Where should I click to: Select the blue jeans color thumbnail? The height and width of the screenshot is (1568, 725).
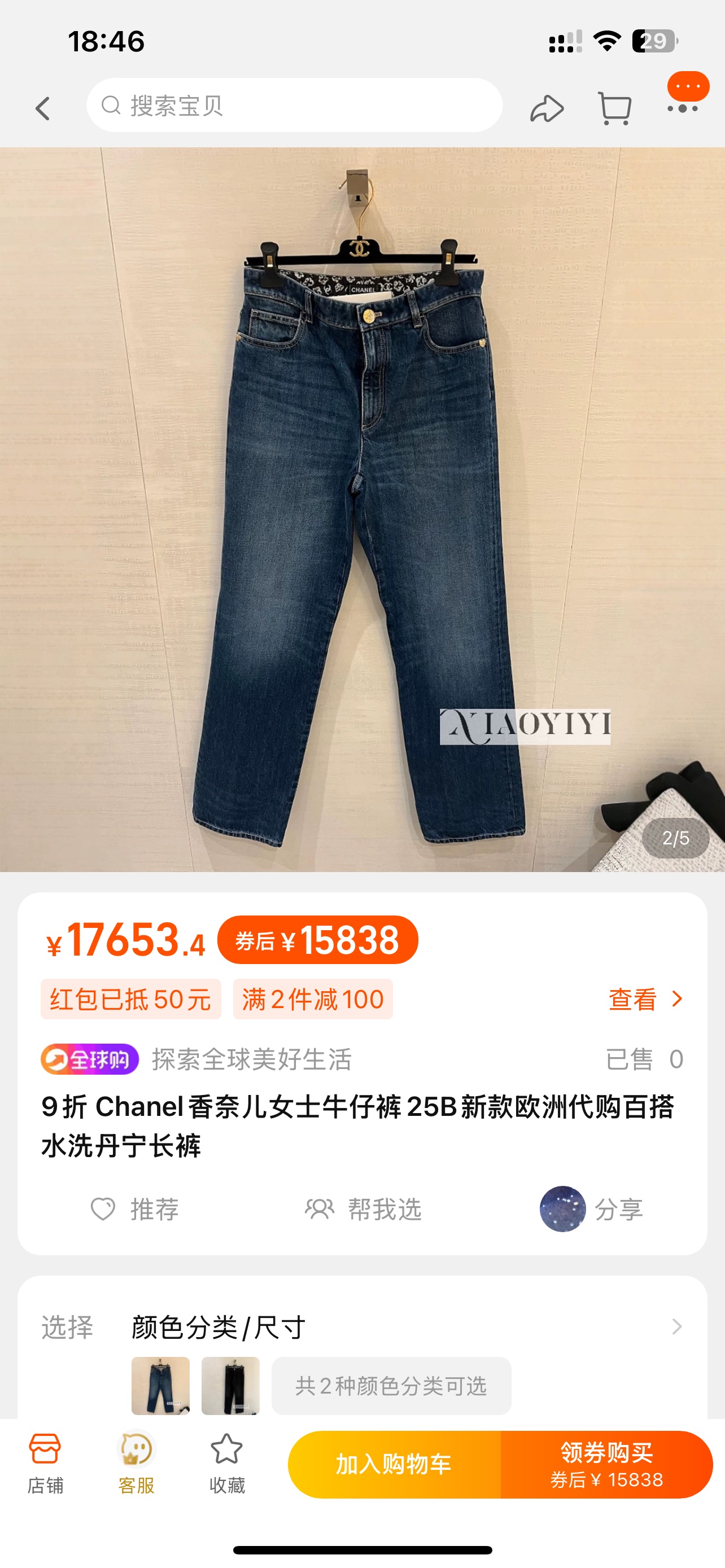[161, 1385]
